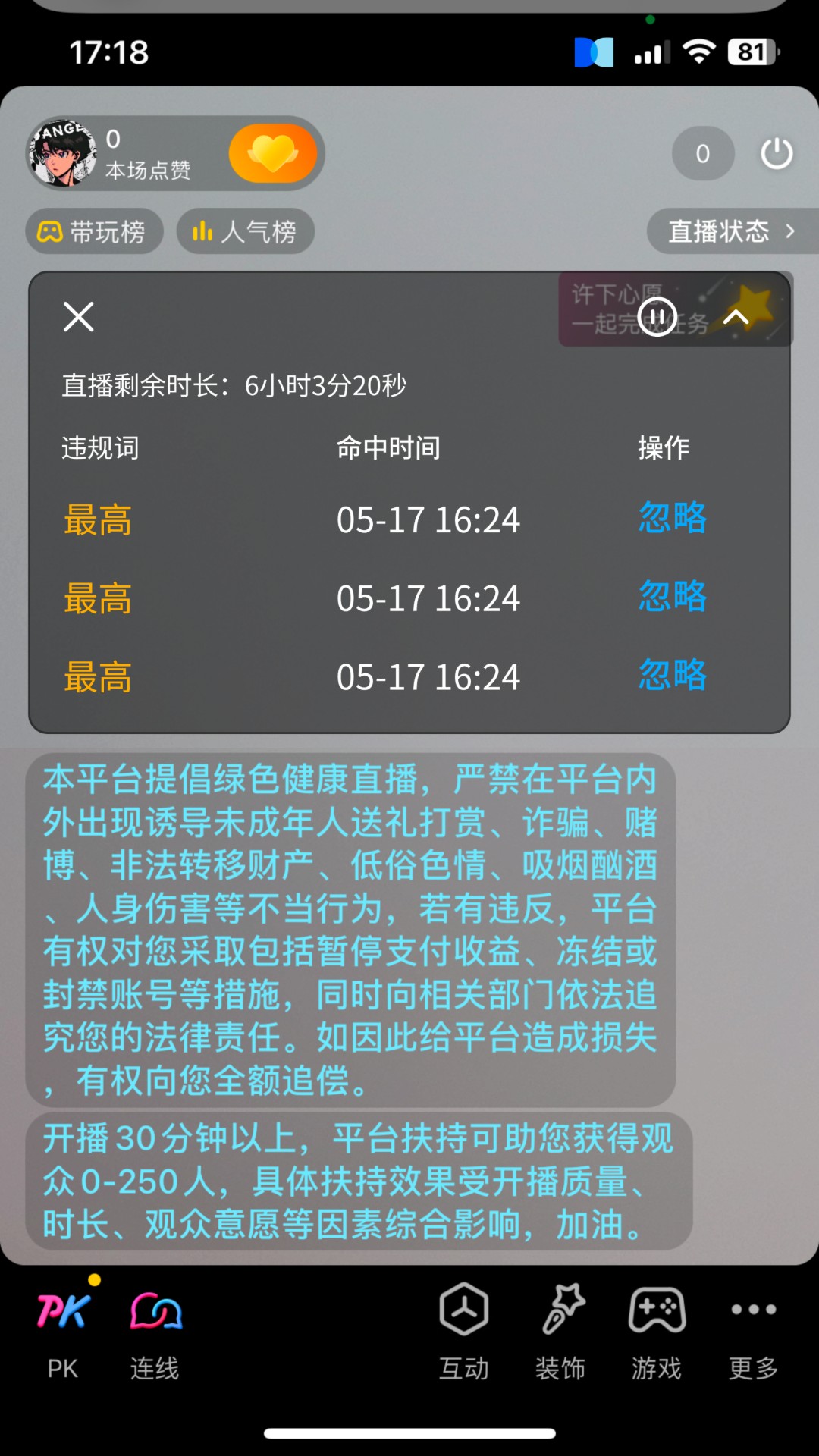Close the violation panel with the X
Screen dimensions: 819x1456
pos(77,317)
